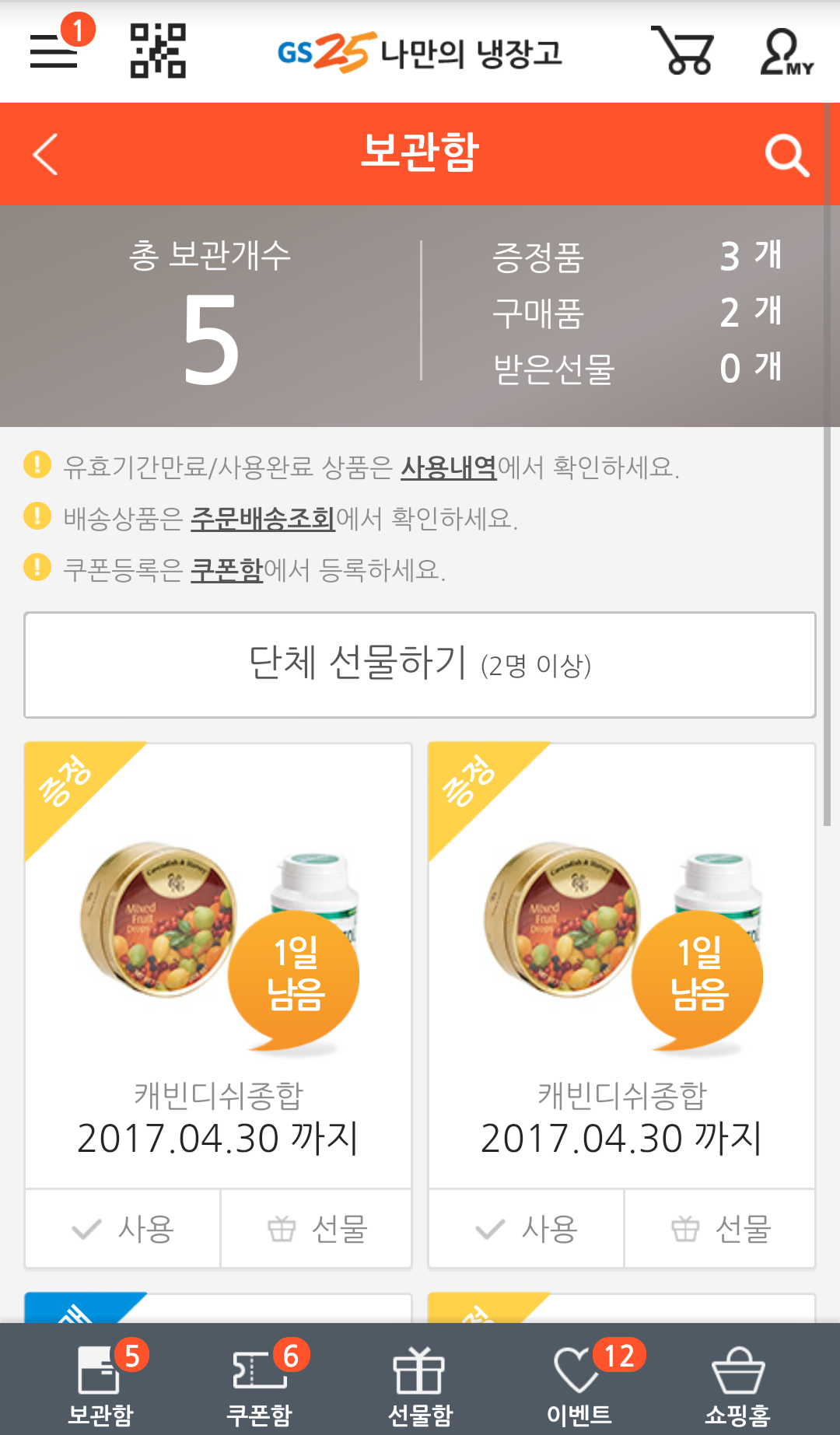Follow the 쿠폰함 link in the notice
The image size is (840, 1435).
click(x=227, y=570)
